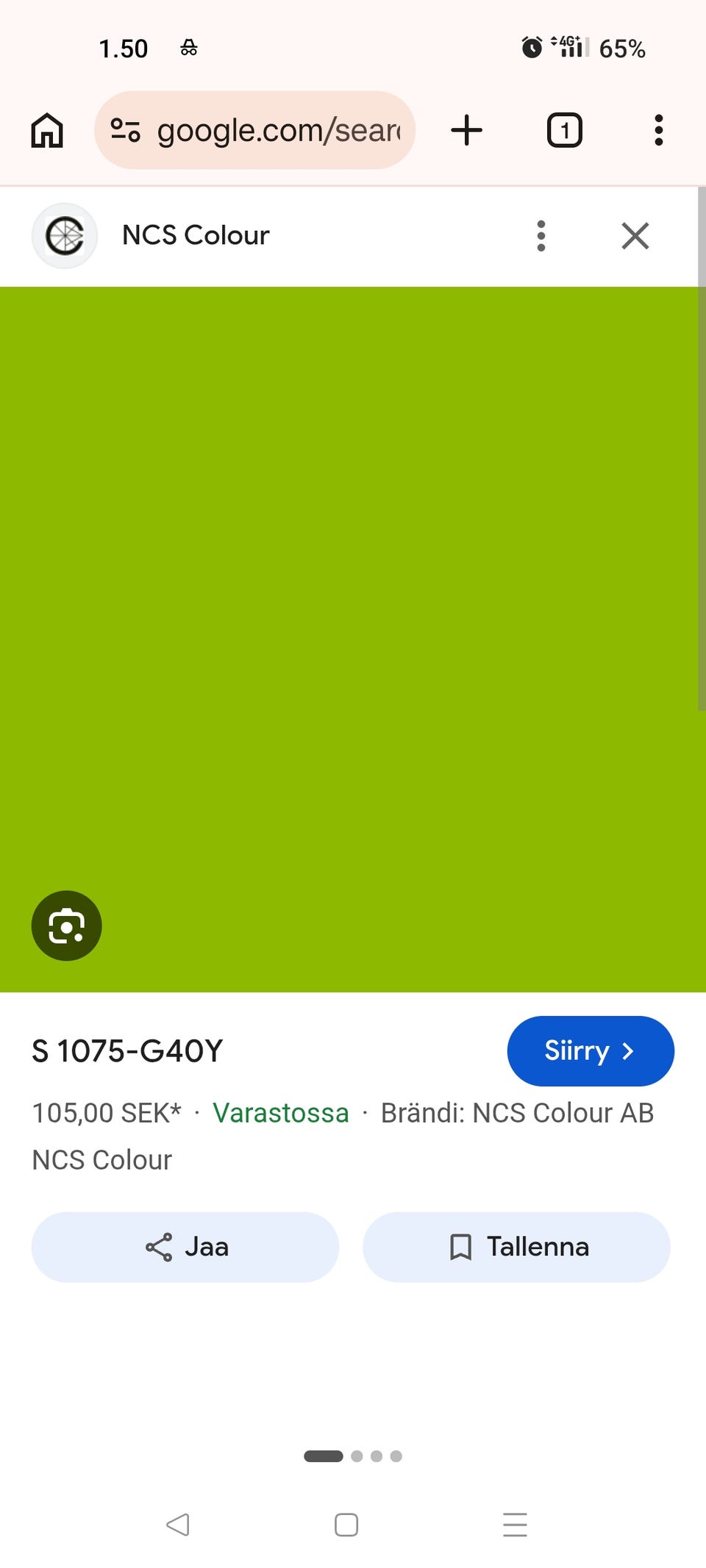
Task: Open recent apps from navigation bar
Action: 515,1525
